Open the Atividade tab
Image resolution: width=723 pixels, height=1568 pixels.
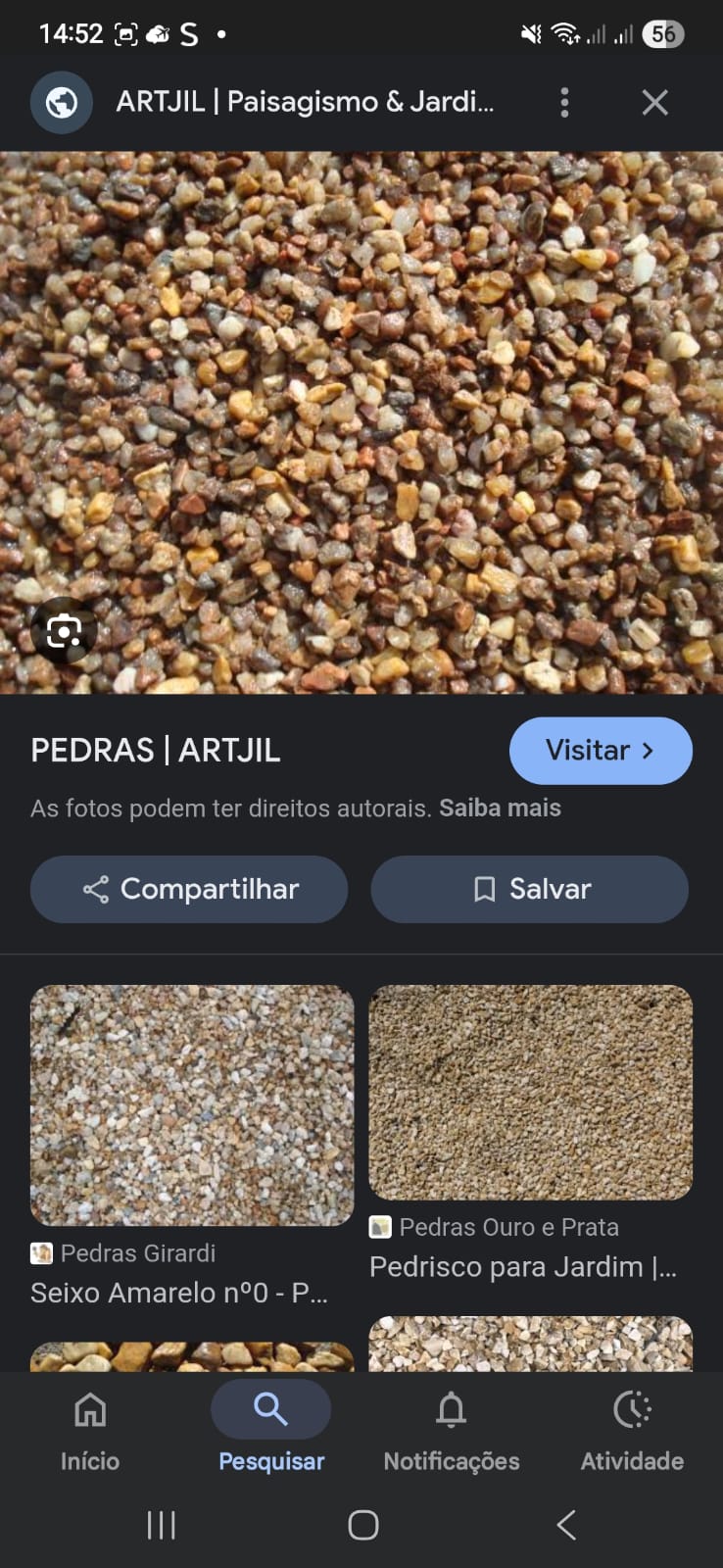632,1433
